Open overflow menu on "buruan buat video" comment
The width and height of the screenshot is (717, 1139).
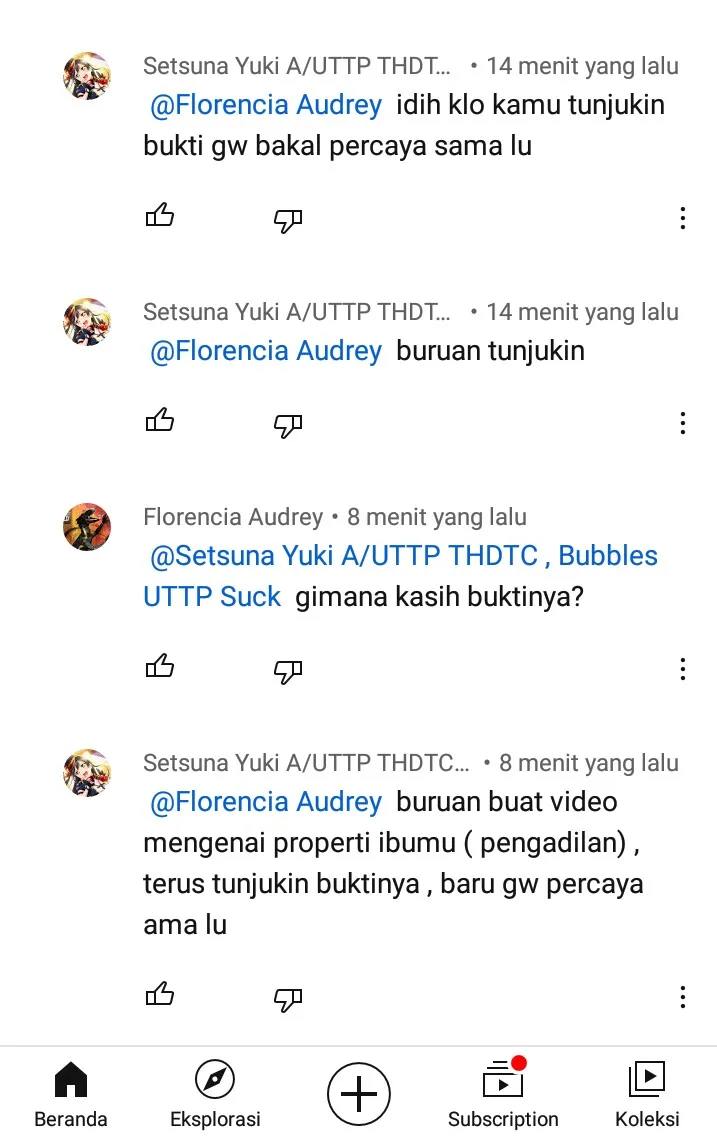click(x=682, y=997)
